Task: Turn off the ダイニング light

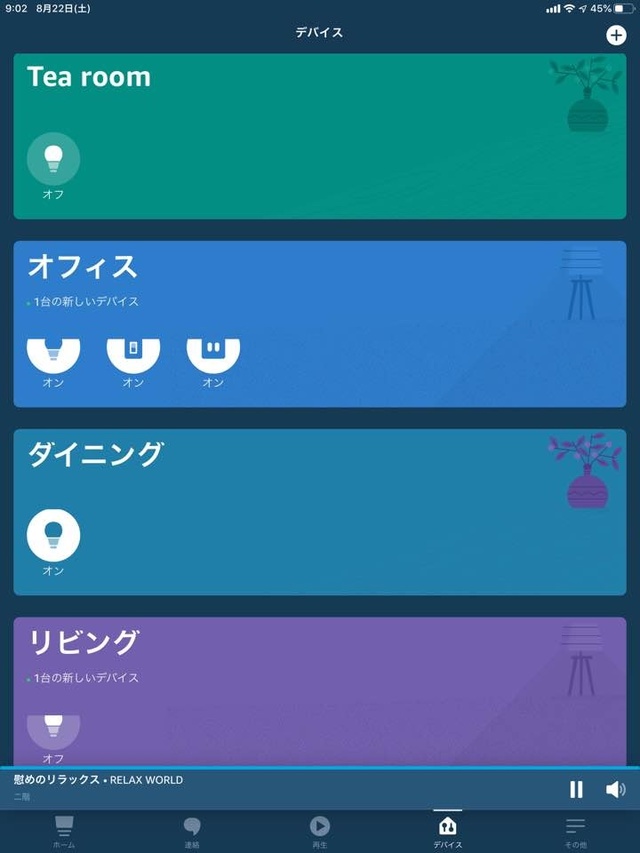Action: [53, 535]
